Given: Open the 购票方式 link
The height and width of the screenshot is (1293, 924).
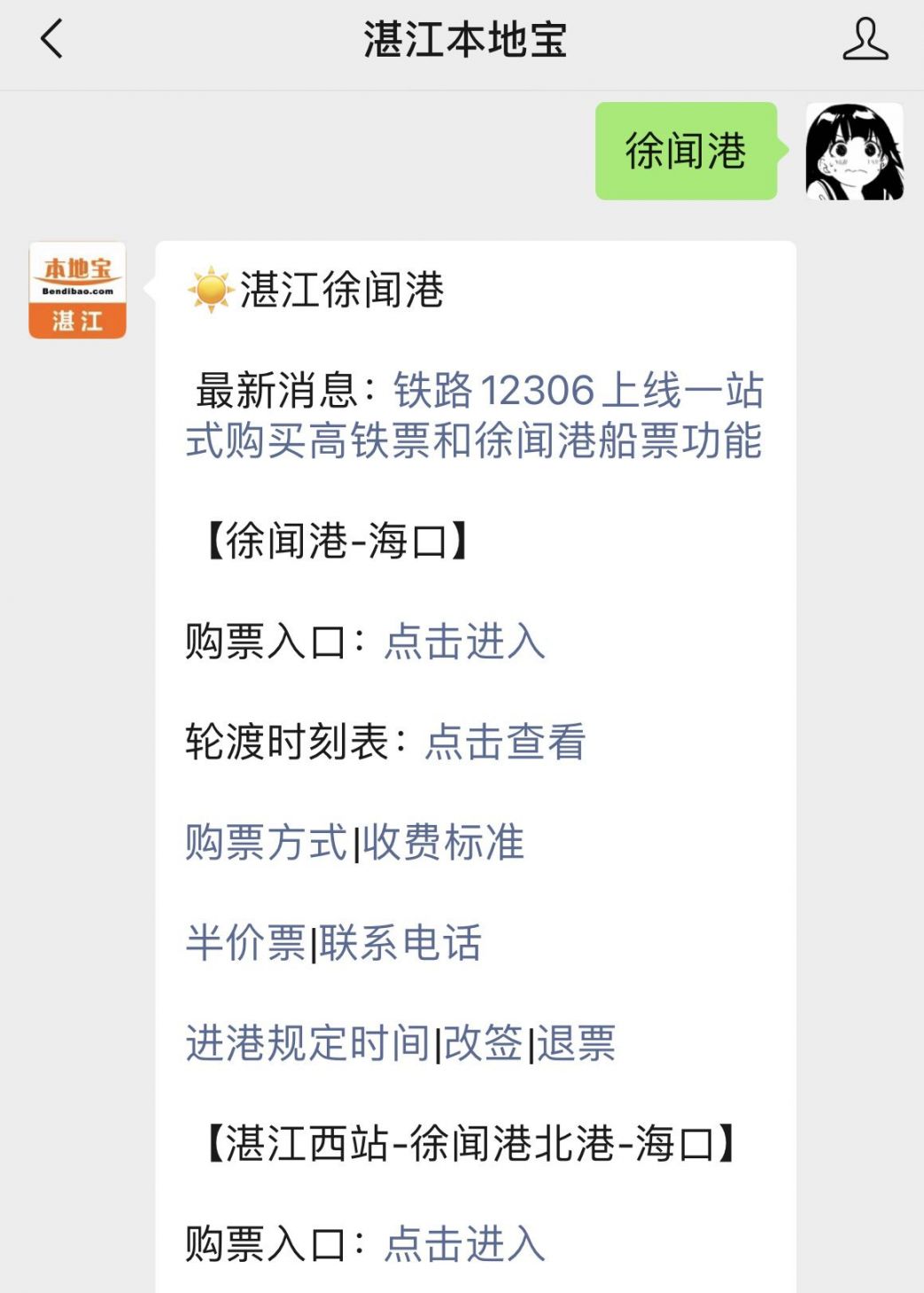Looking at the screenshot, I should tap(266, 842).
